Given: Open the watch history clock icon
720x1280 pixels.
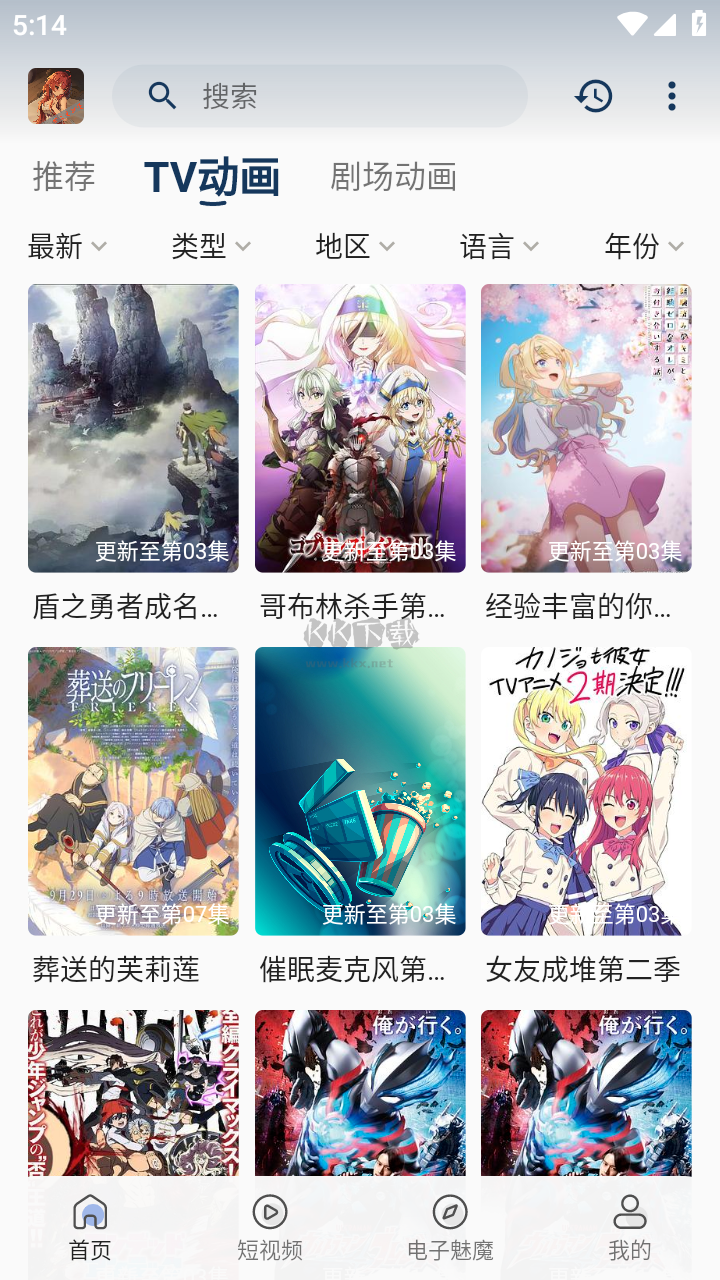Looking at the screenshot, I should point(593,96).
